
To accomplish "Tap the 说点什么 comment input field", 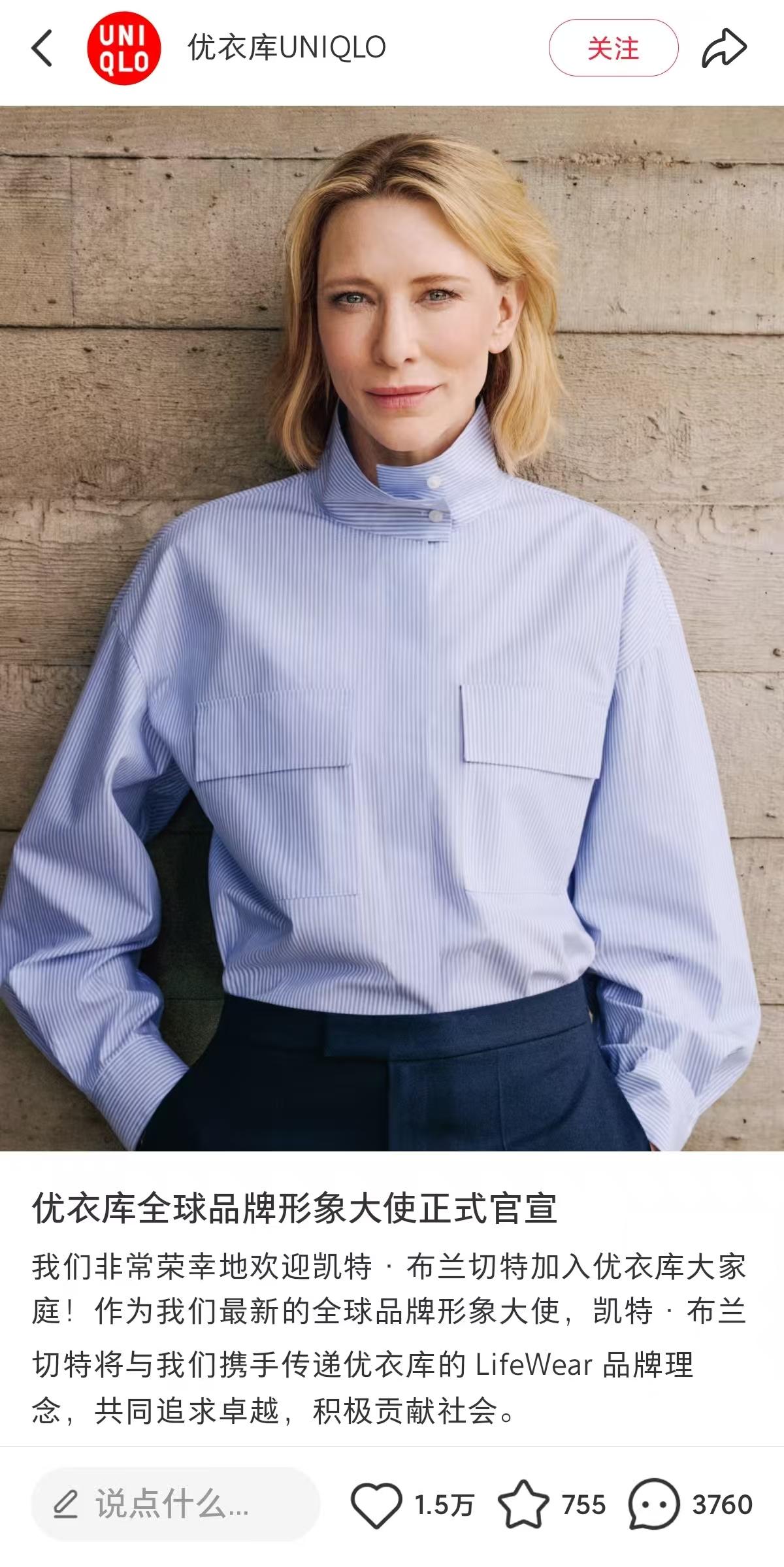I will click(x=175, y=1504).
